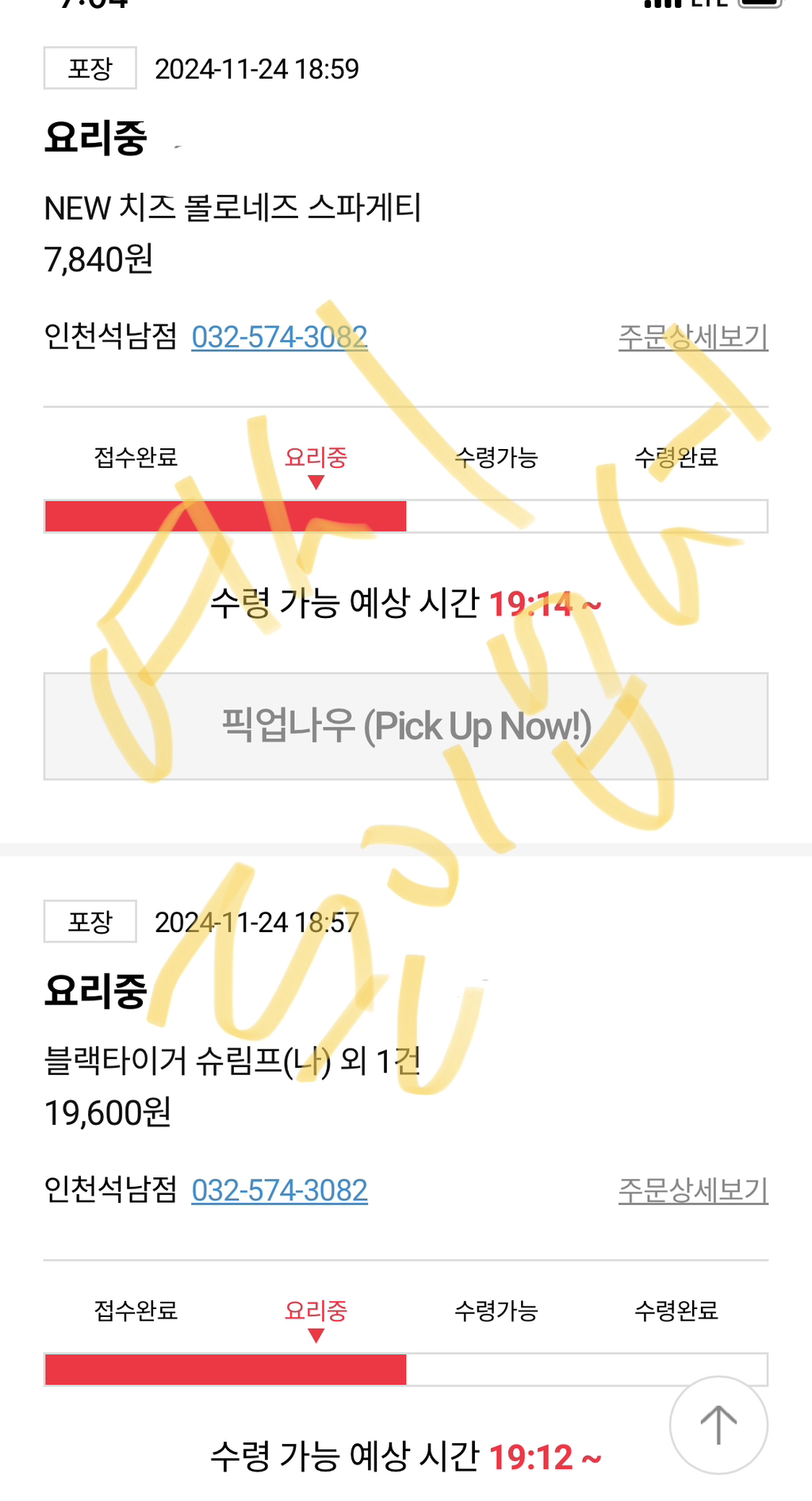Call 032-574-3082 from the first order
The height and width of the screenshot is (1501, 812).
[x=278, y=336]
